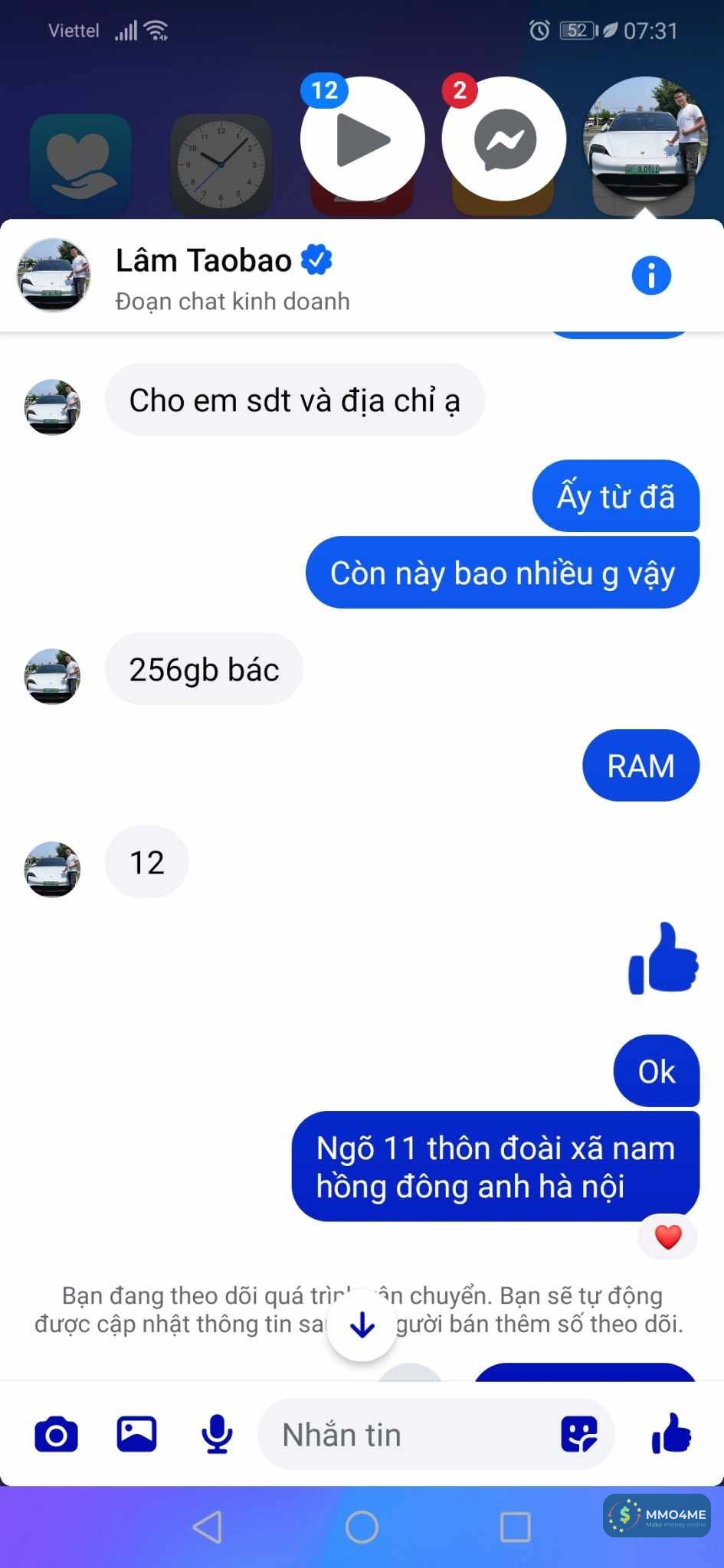Open the conversation info button
Image resolution: width=724 pixels, height=1568 pixels.
coord(650,276)
